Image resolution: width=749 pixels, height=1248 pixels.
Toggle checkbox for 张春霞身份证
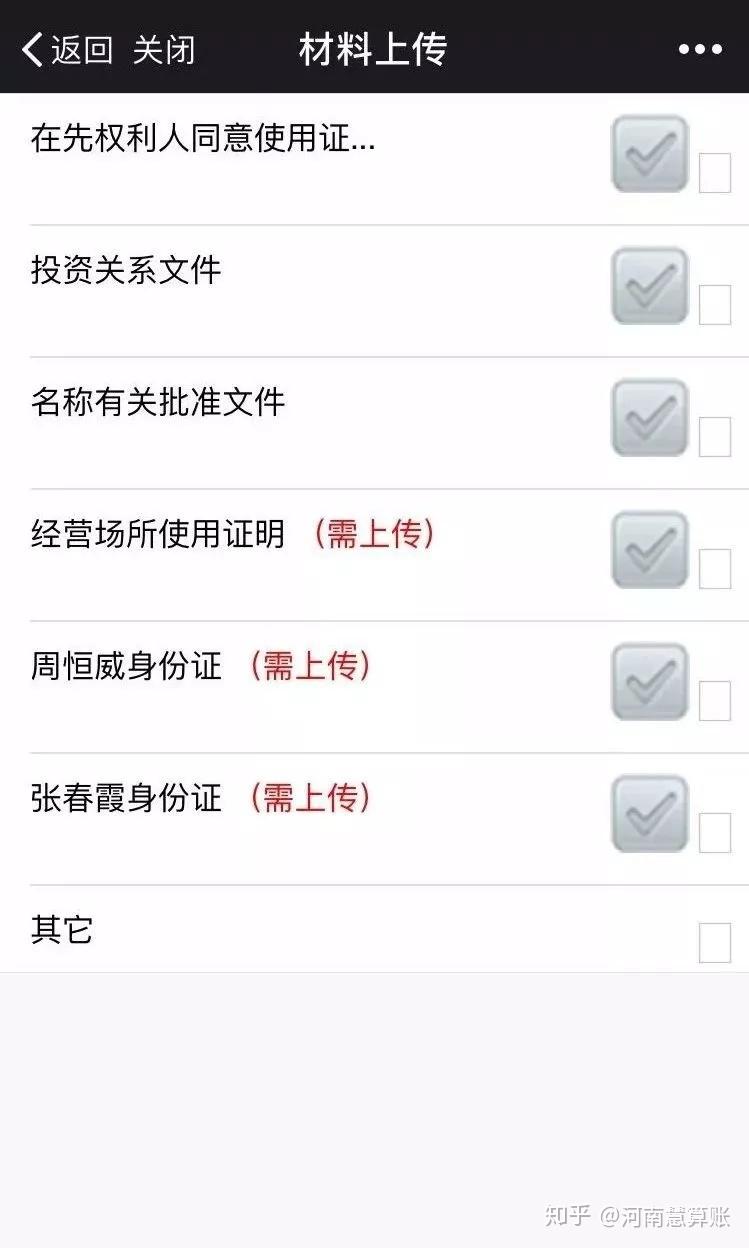[714, 833]
